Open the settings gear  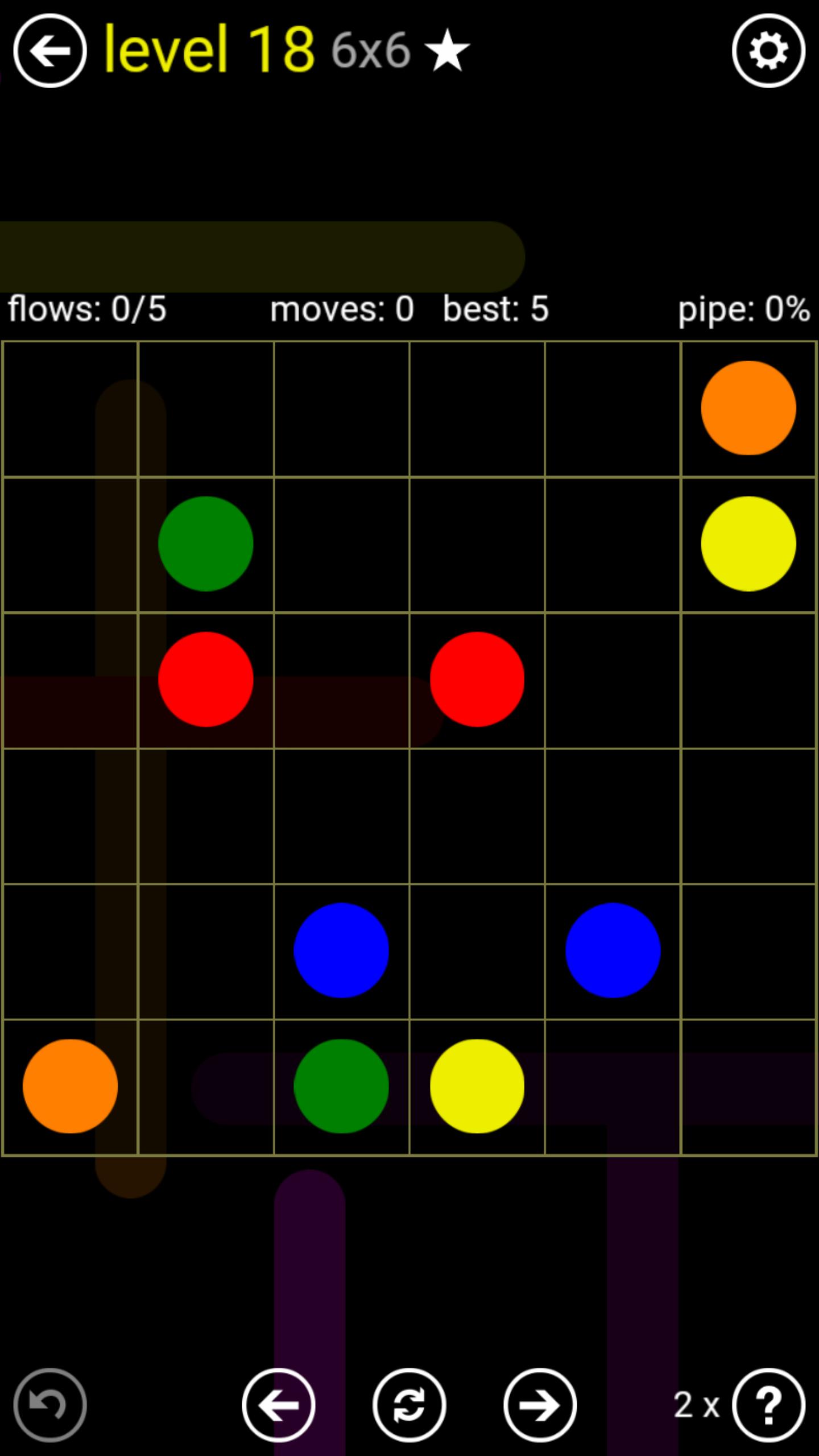click(x=768, y=51)
